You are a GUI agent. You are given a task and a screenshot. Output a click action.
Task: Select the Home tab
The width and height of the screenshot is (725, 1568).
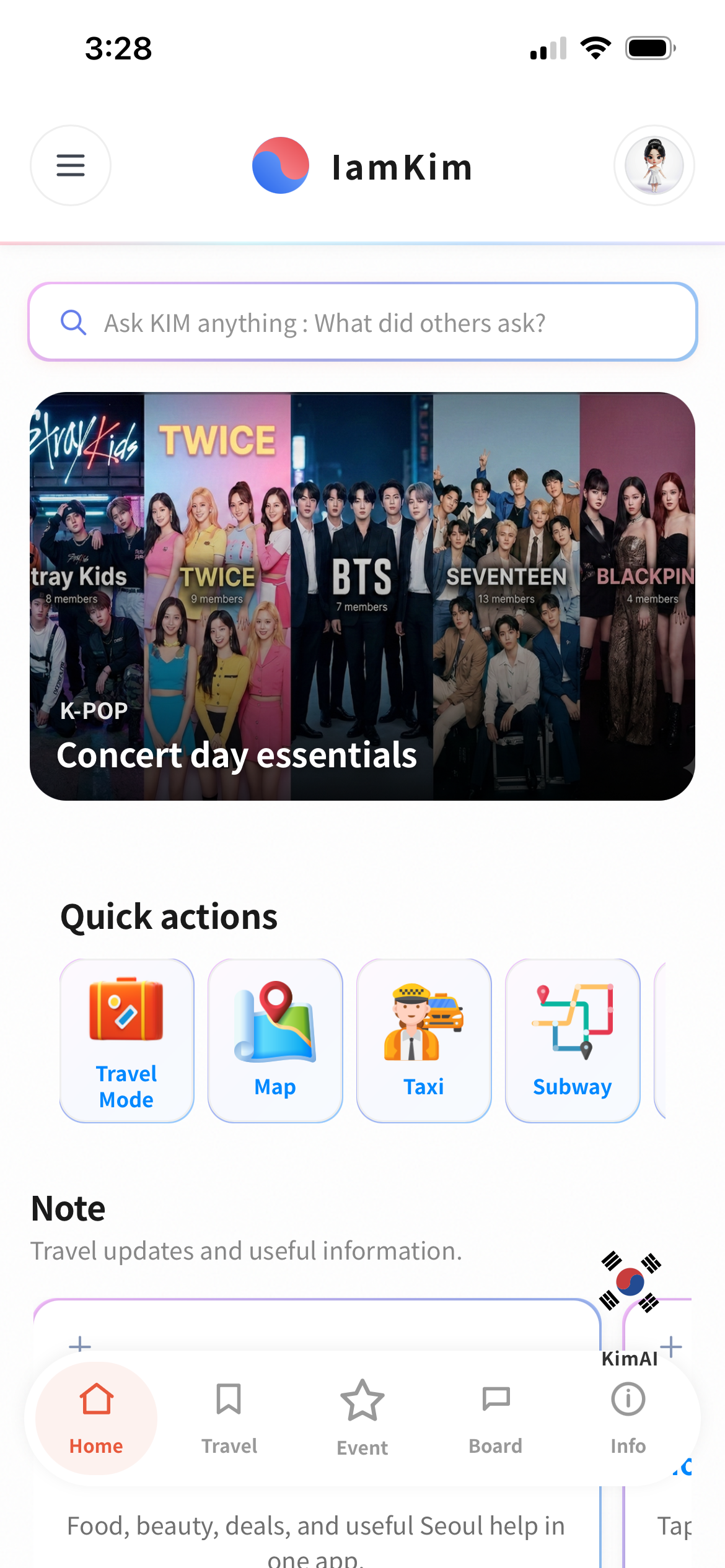click(x=96, y=1417)
